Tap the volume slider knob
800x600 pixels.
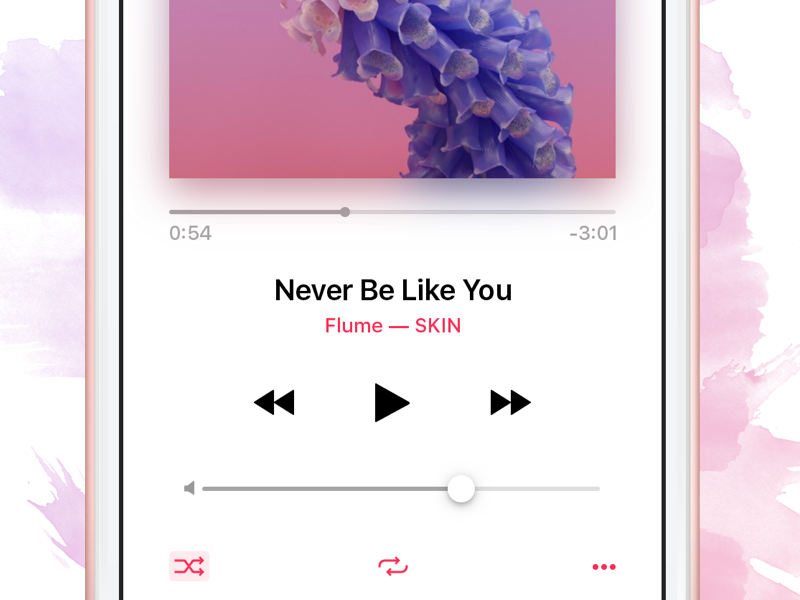click(x=461, y=489)
